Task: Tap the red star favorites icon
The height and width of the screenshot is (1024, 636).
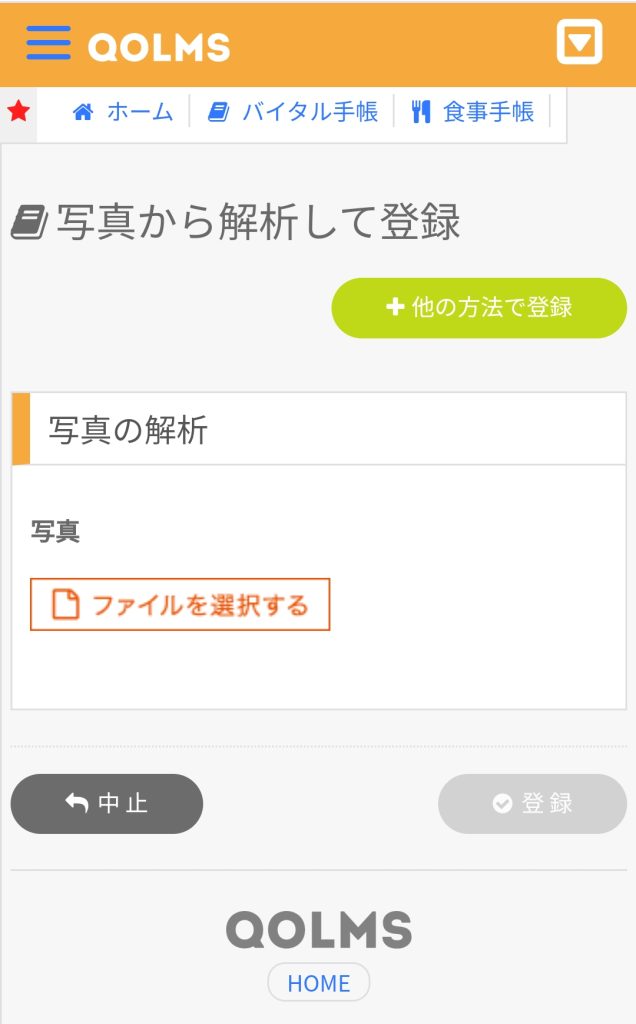Action: click(x=19, y=111)
